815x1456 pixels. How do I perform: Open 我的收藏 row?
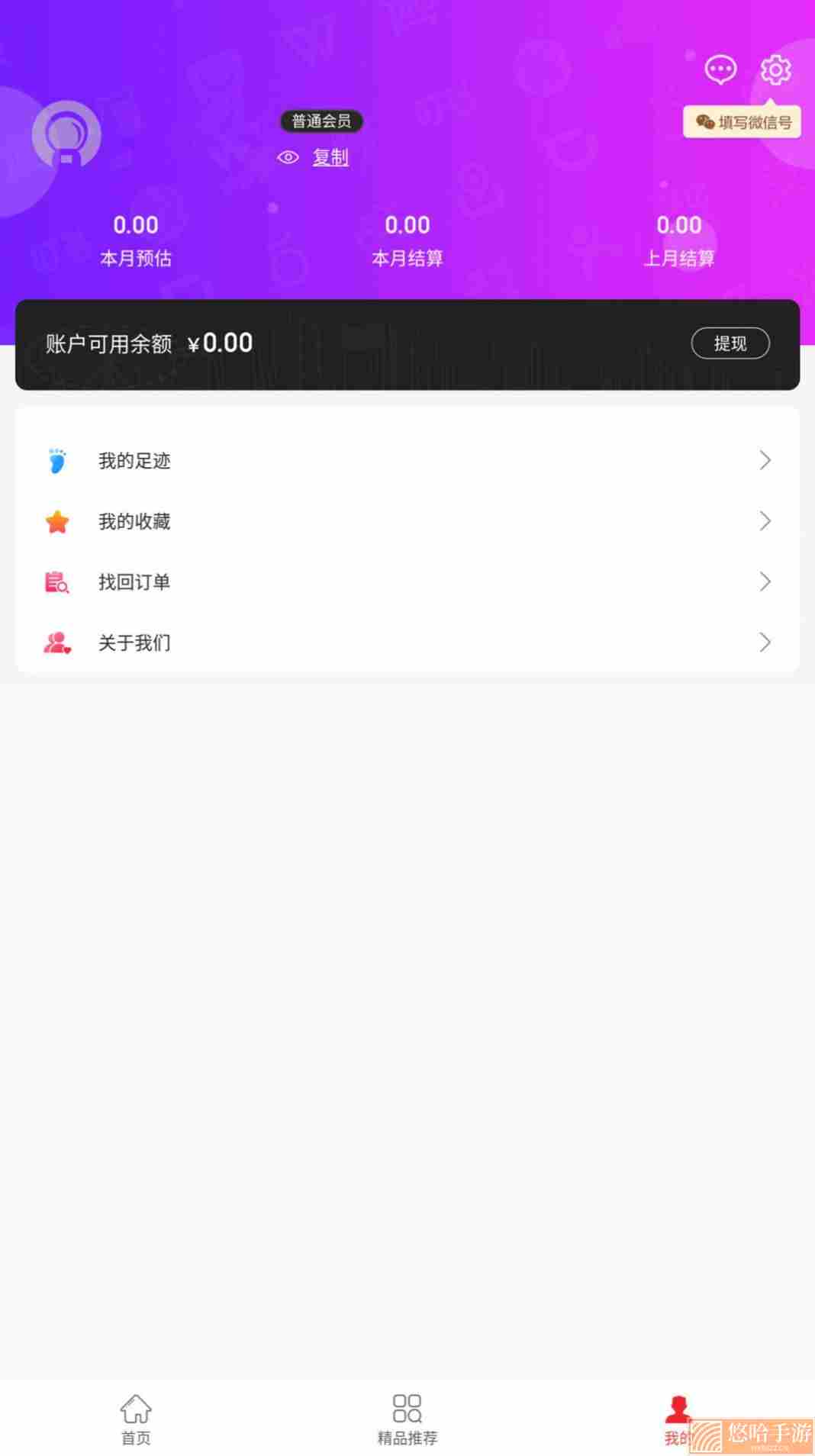click(x=407, y=521)
